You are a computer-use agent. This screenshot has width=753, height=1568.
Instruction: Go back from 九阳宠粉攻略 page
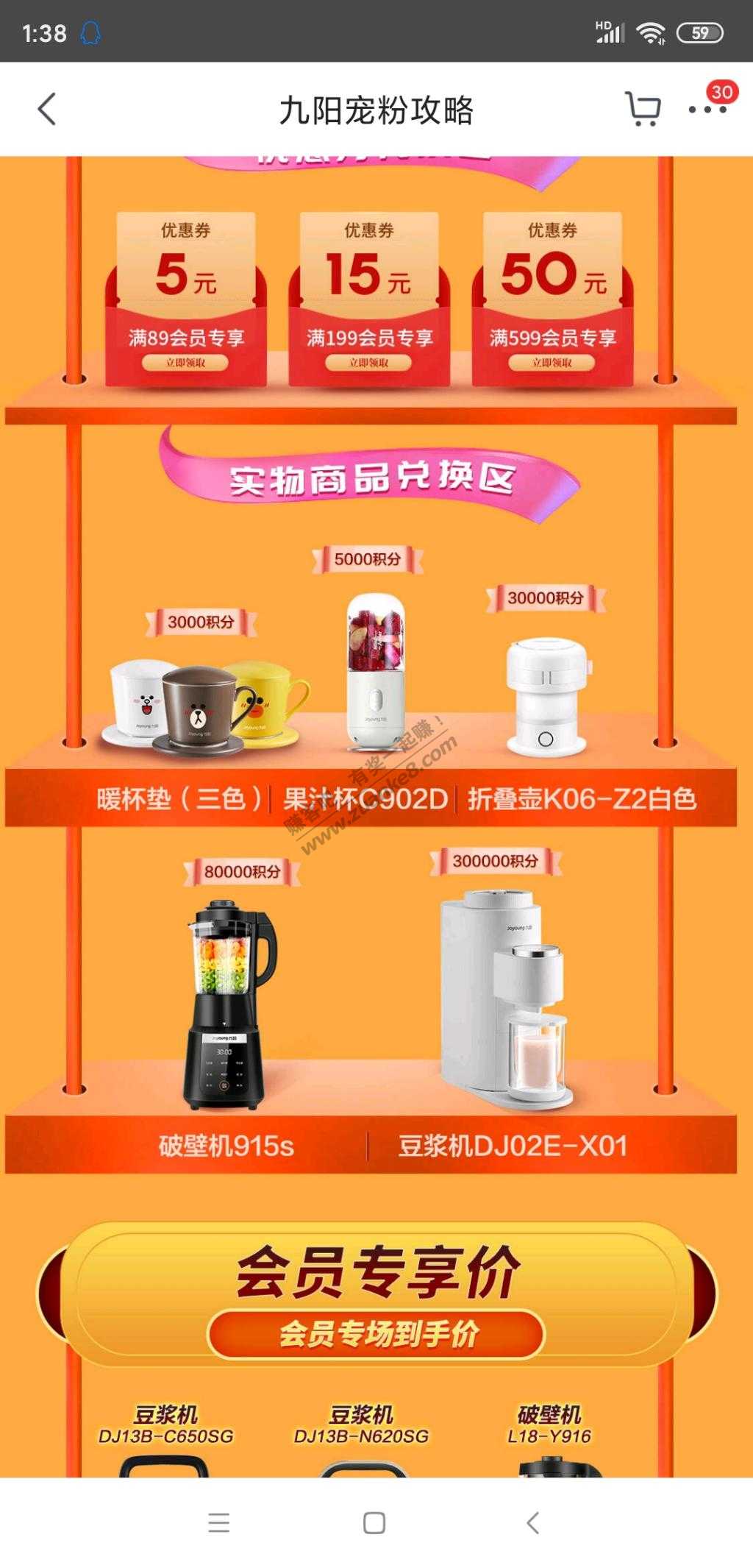pos(47,110)
